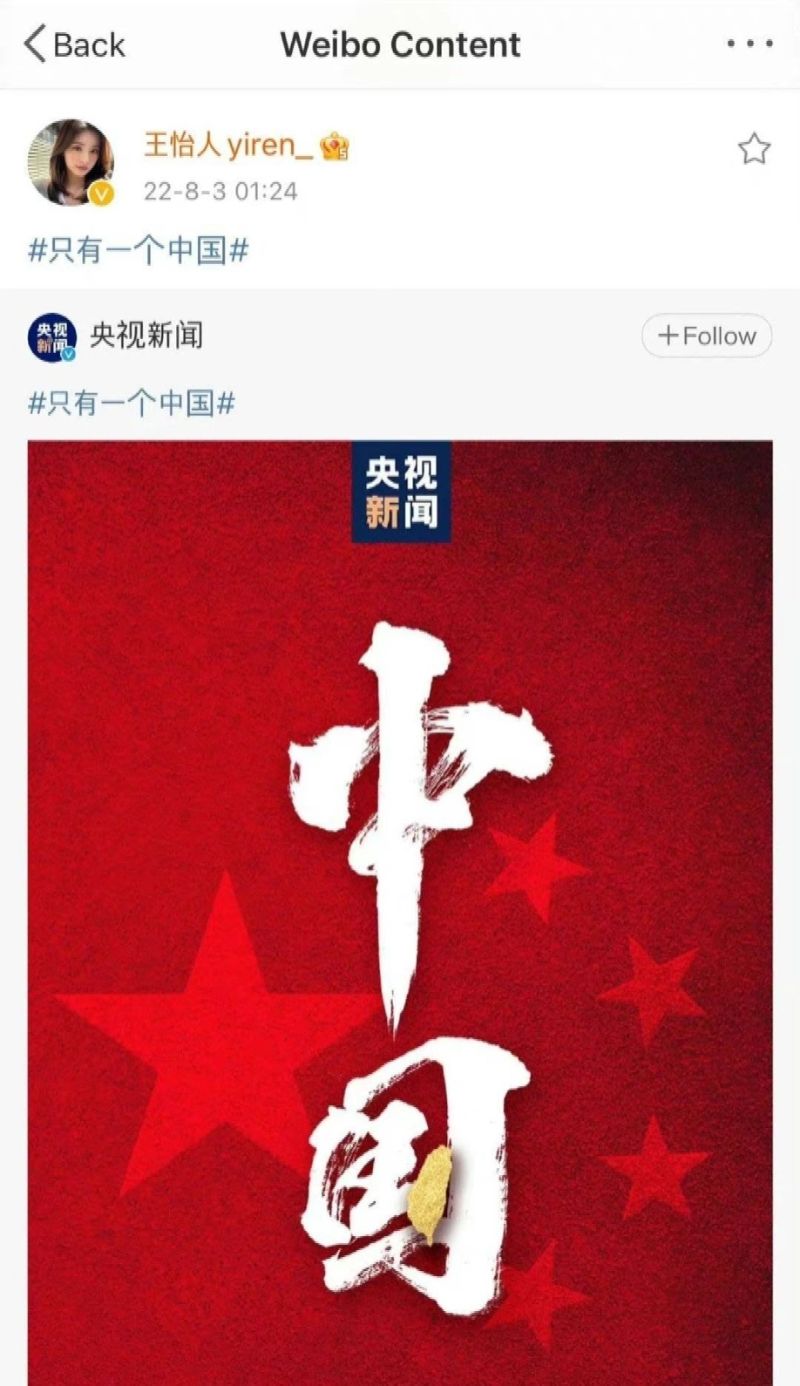This screenshot has width=800, height=1386.
Task: Open the three-dot overflow menu
Action: click(x=750, y=45)
